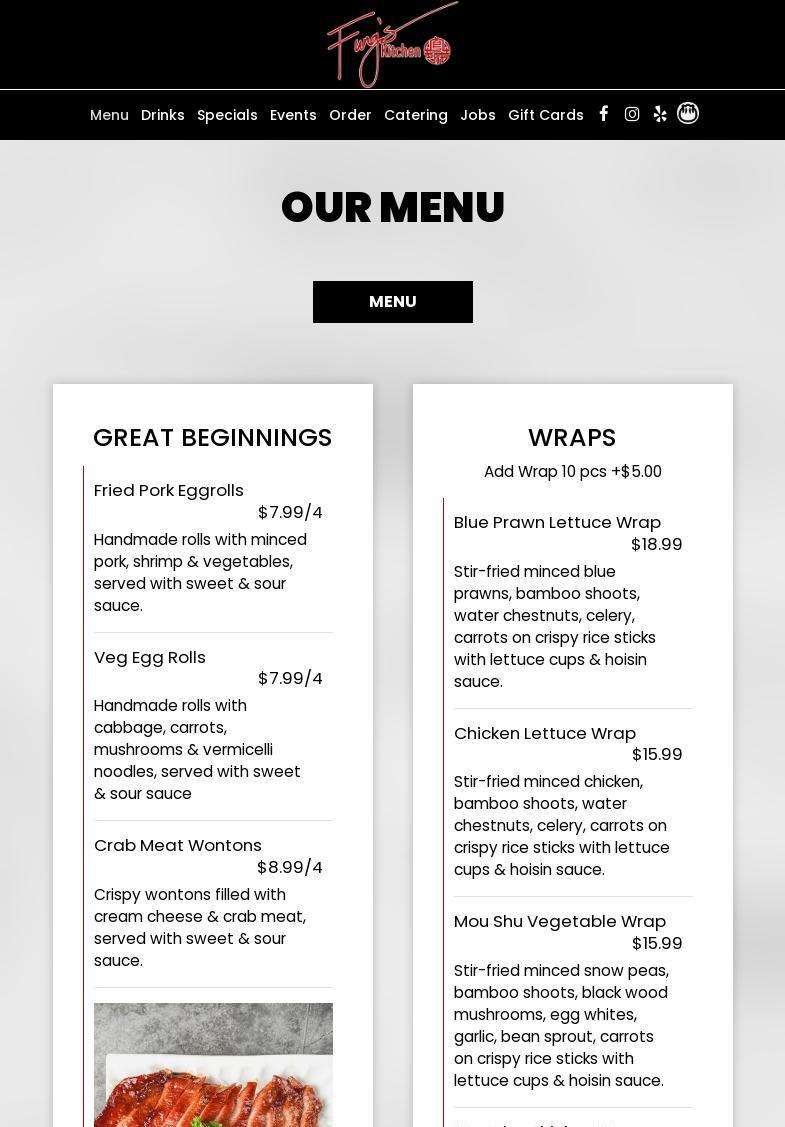Tap the round icon beside Yelp
This screenshot has width=785, height=1127.
[x=688, y=113]
